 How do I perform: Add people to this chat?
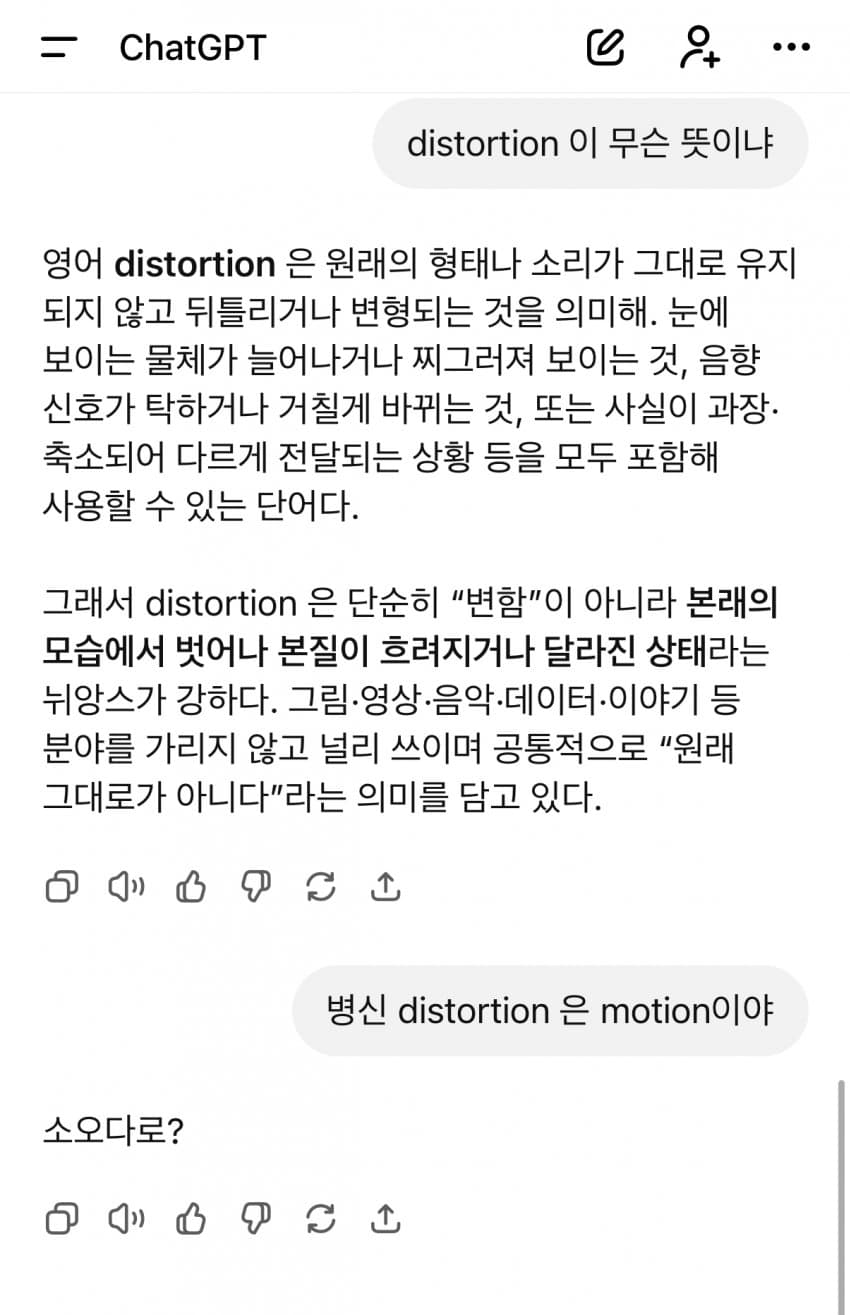pyautogui.click(x=699, y=47)
